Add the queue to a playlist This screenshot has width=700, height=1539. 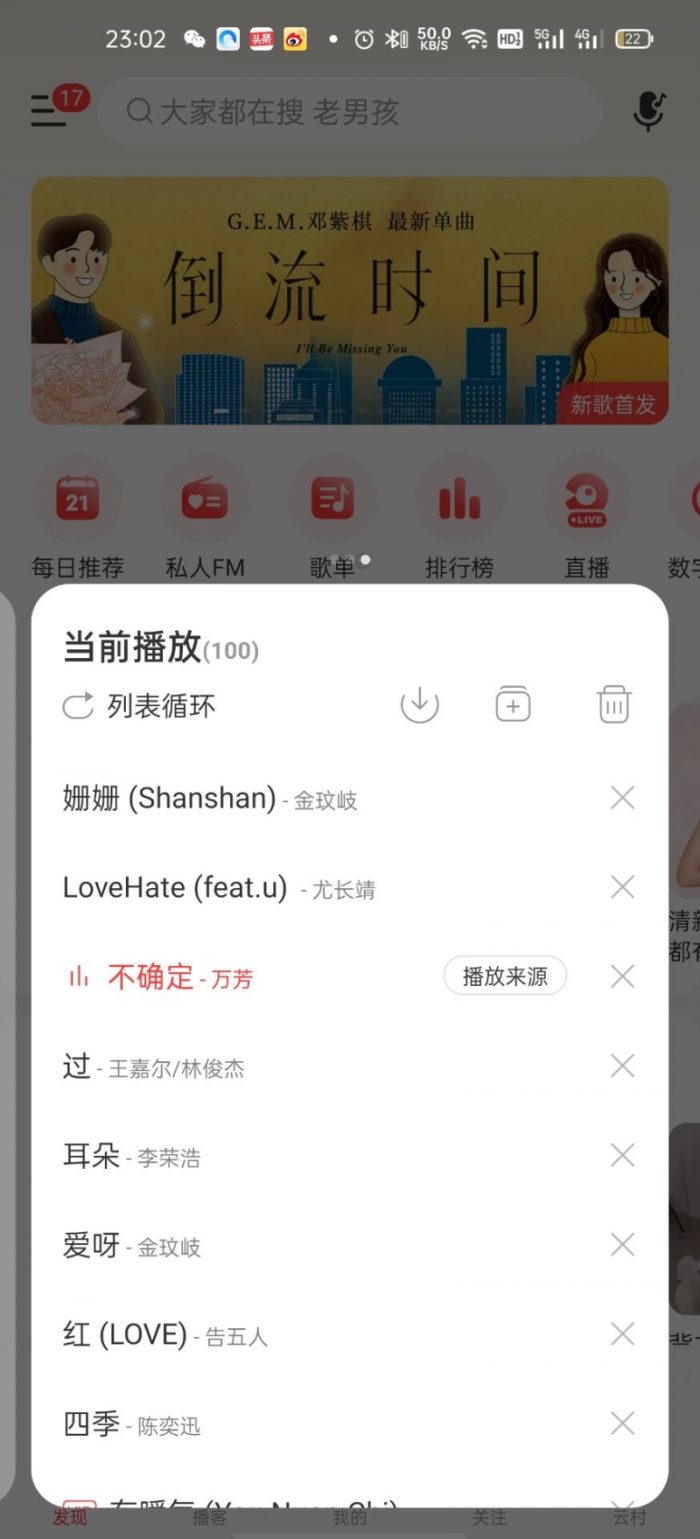point(513,705)
